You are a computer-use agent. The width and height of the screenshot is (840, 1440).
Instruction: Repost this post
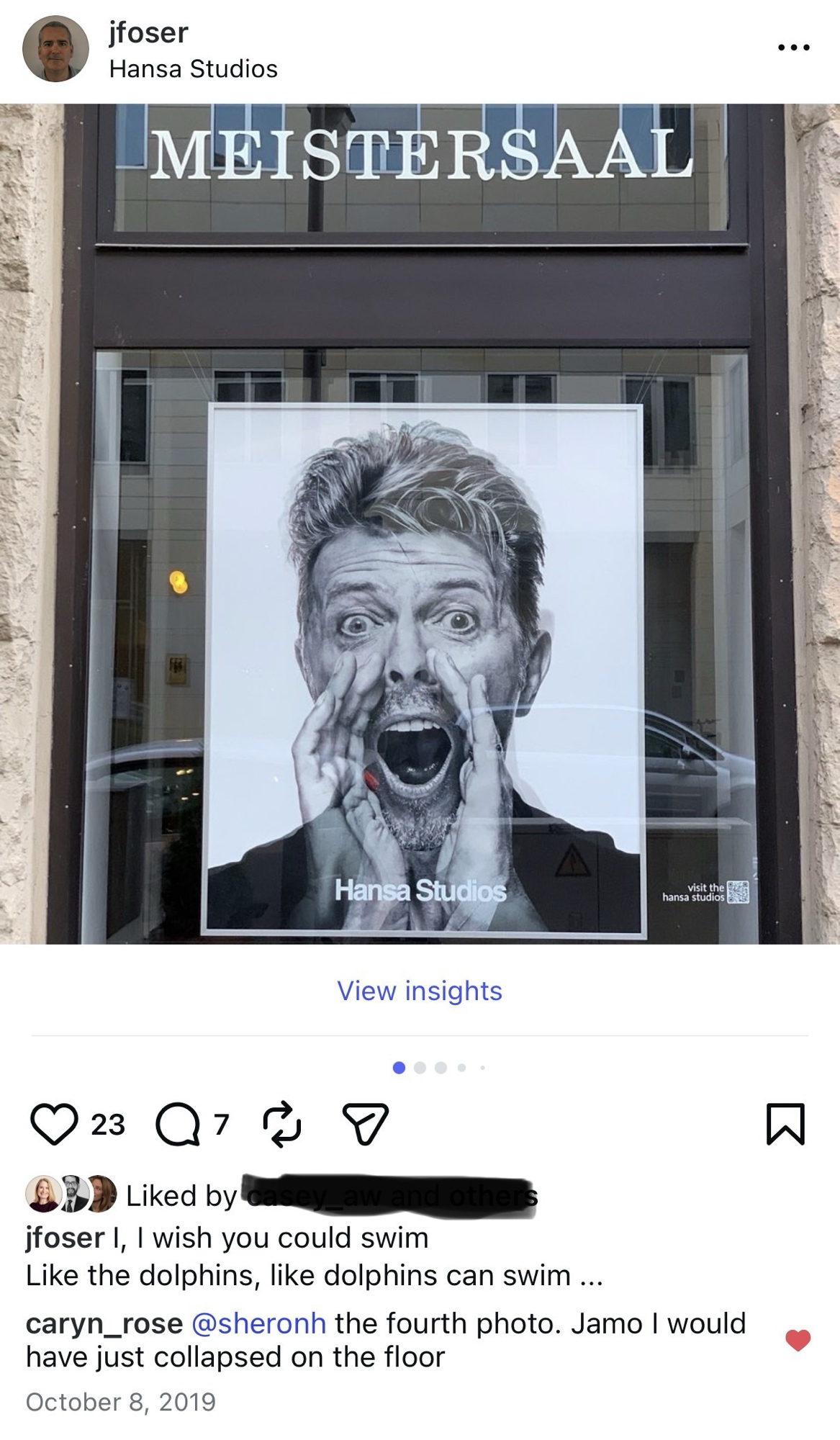pos(281,1122)
